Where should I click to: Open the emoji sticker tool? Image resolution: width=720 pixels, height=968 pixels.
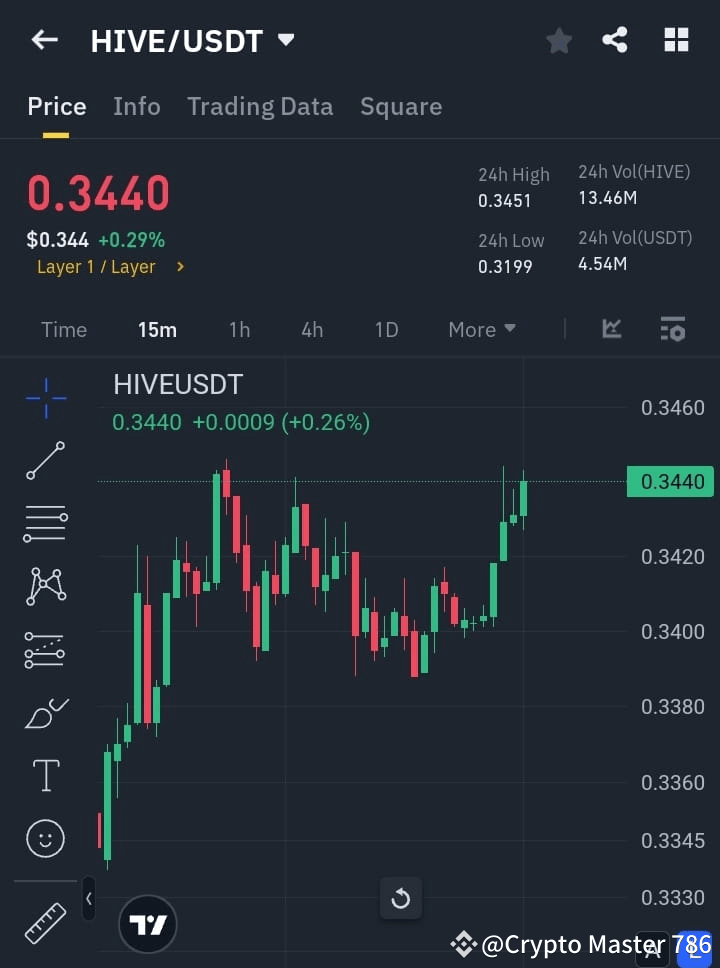click(x=45, y=839)
